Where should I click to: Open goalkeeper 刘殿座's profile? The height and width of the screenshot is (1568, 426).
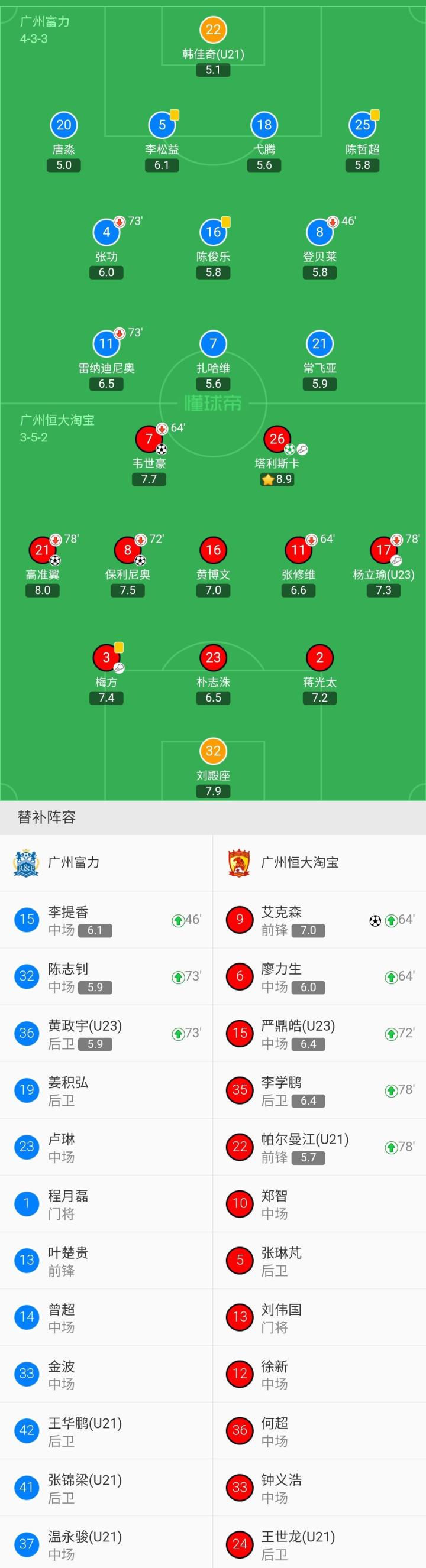[x=212, y=752]
